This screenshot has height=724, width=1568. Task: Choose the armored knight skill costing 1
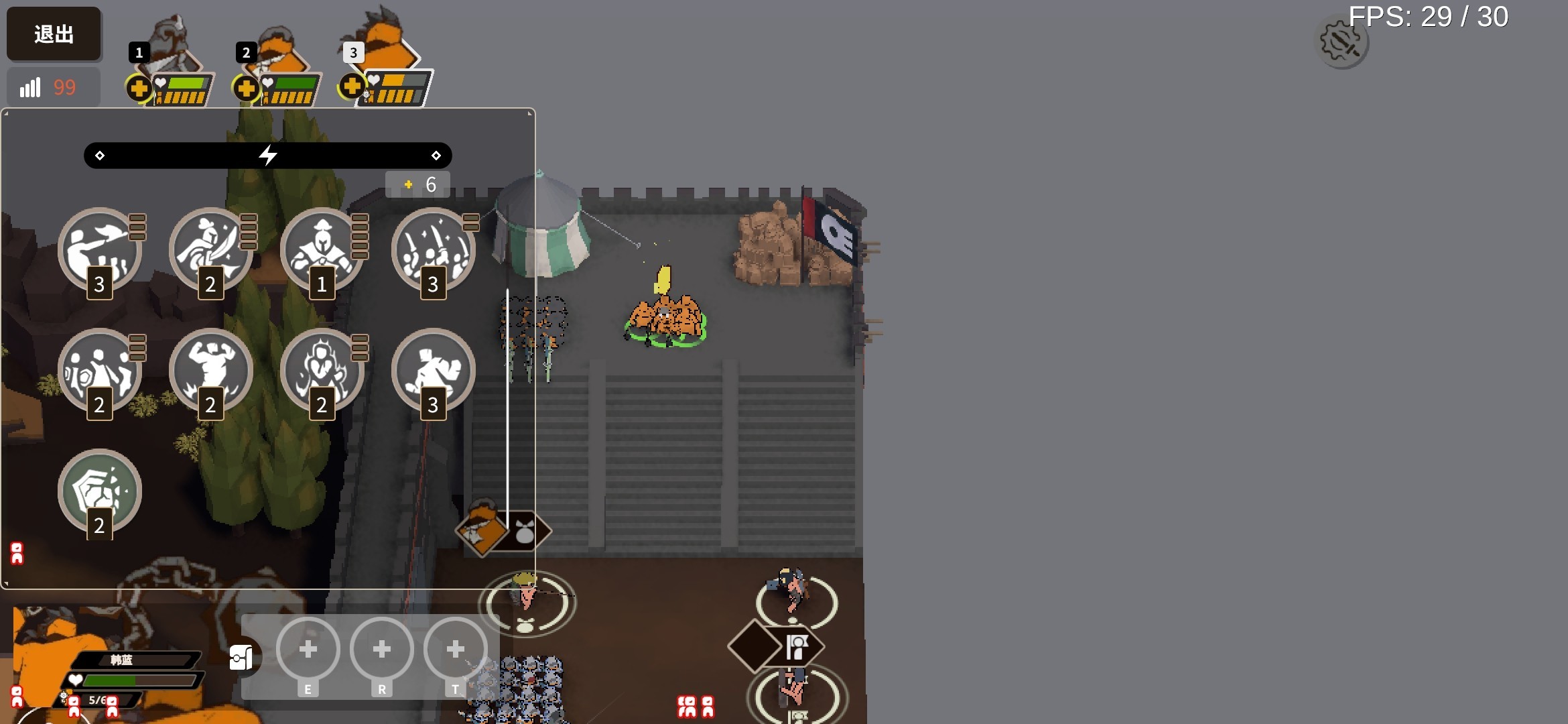point(322,249)
